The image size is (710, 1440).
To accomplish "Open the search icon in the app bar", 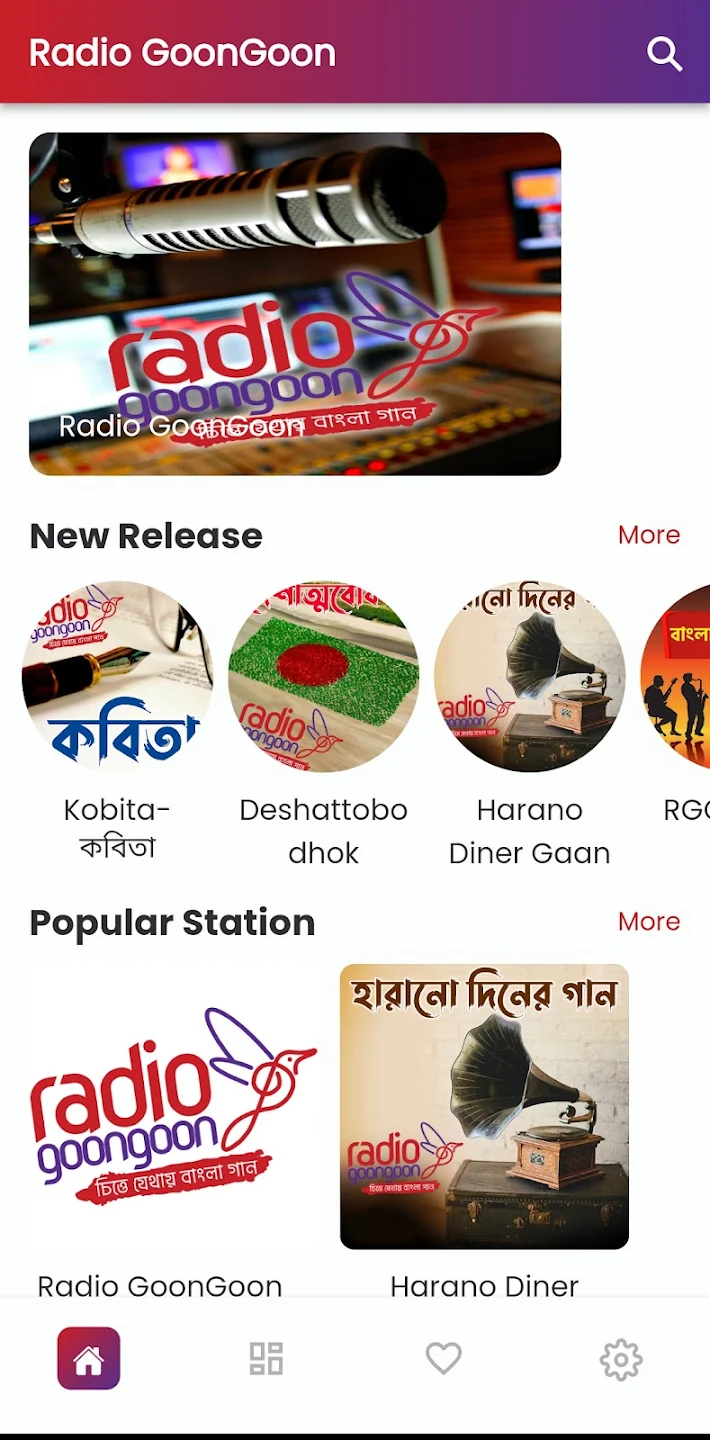I will [664, 53].
